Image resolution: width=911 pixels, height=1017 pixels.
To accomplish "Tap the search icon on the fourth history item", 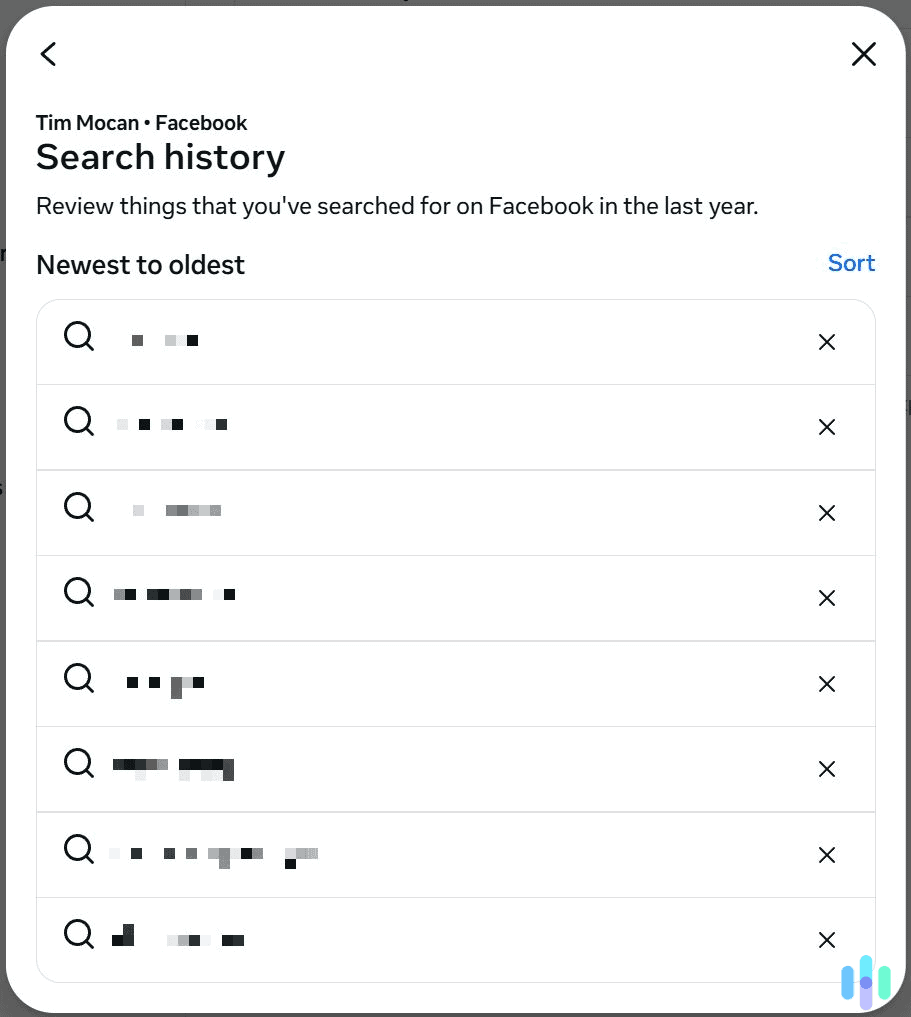I will click(79, 593).
